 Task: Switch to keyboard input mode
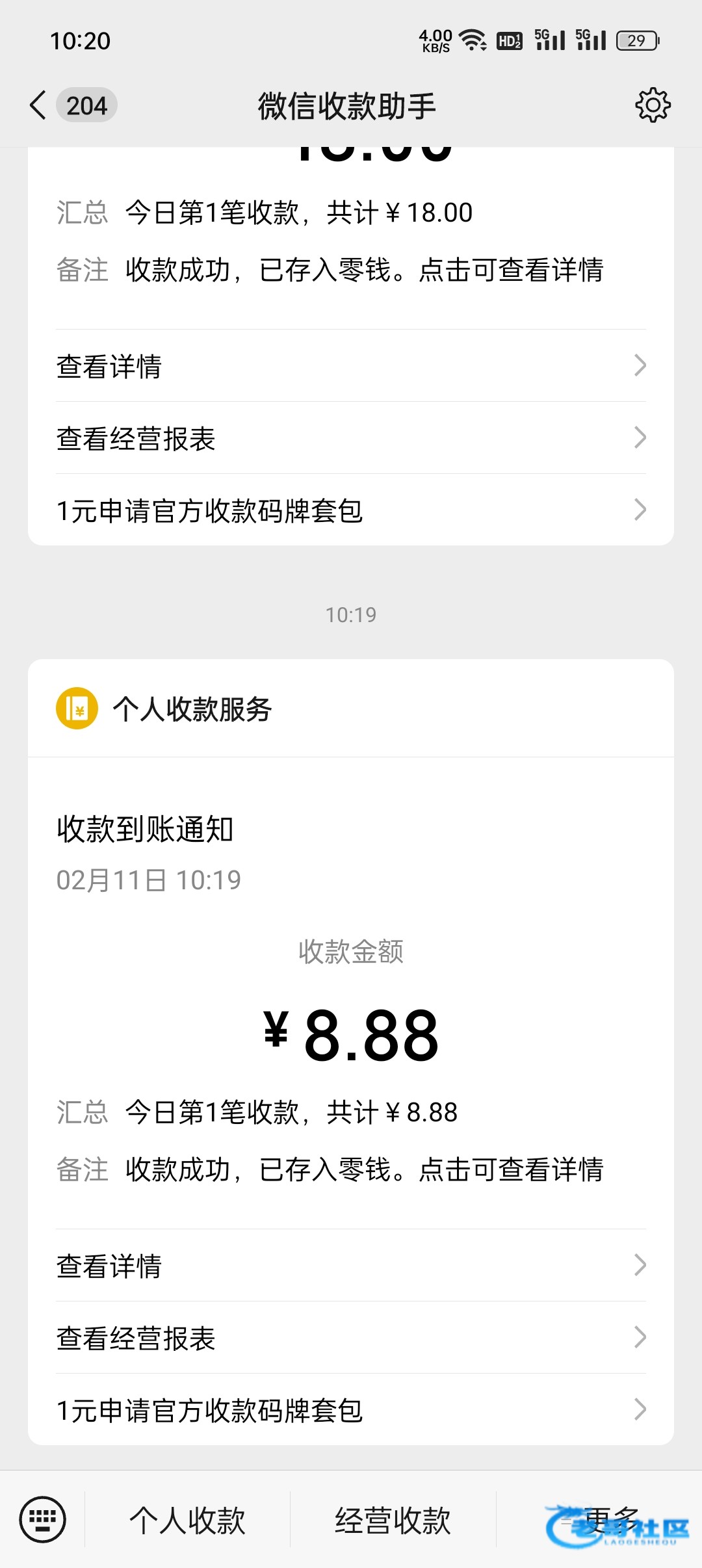pos(43,1520)
